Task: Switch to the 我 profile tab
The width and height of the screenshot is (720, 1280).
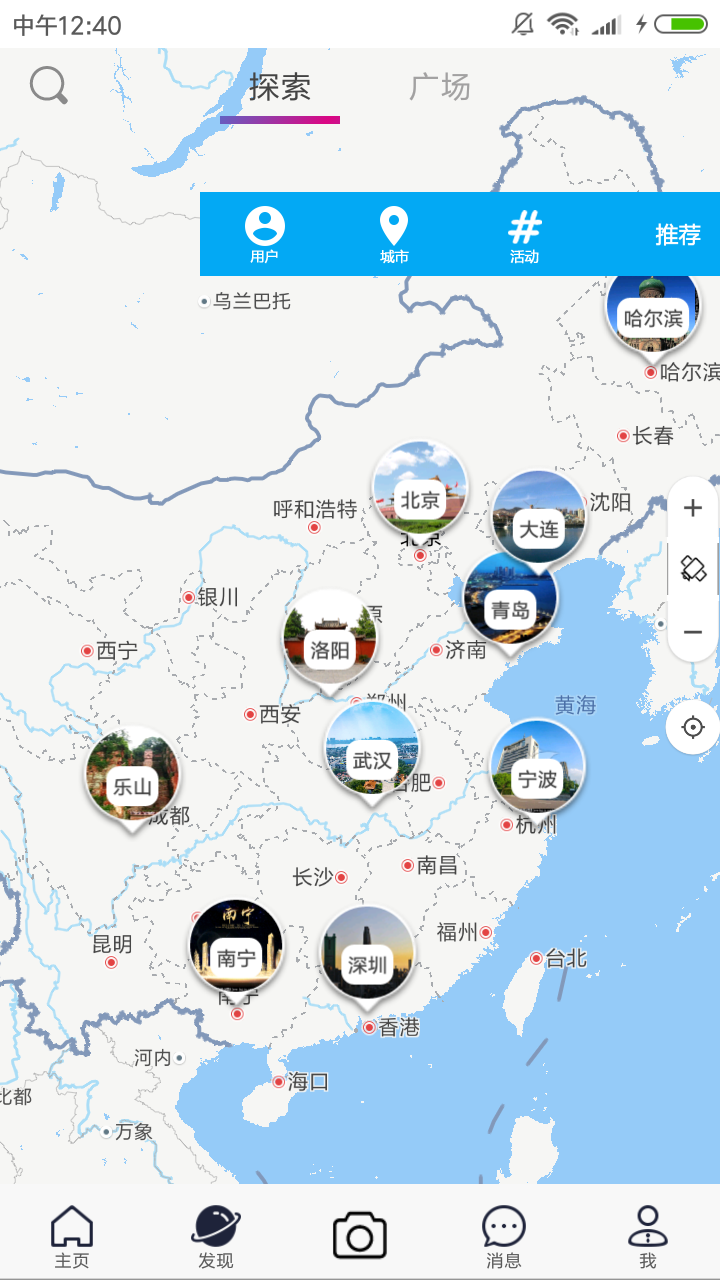Action: pyautogui.click(x=647, y=1236)
